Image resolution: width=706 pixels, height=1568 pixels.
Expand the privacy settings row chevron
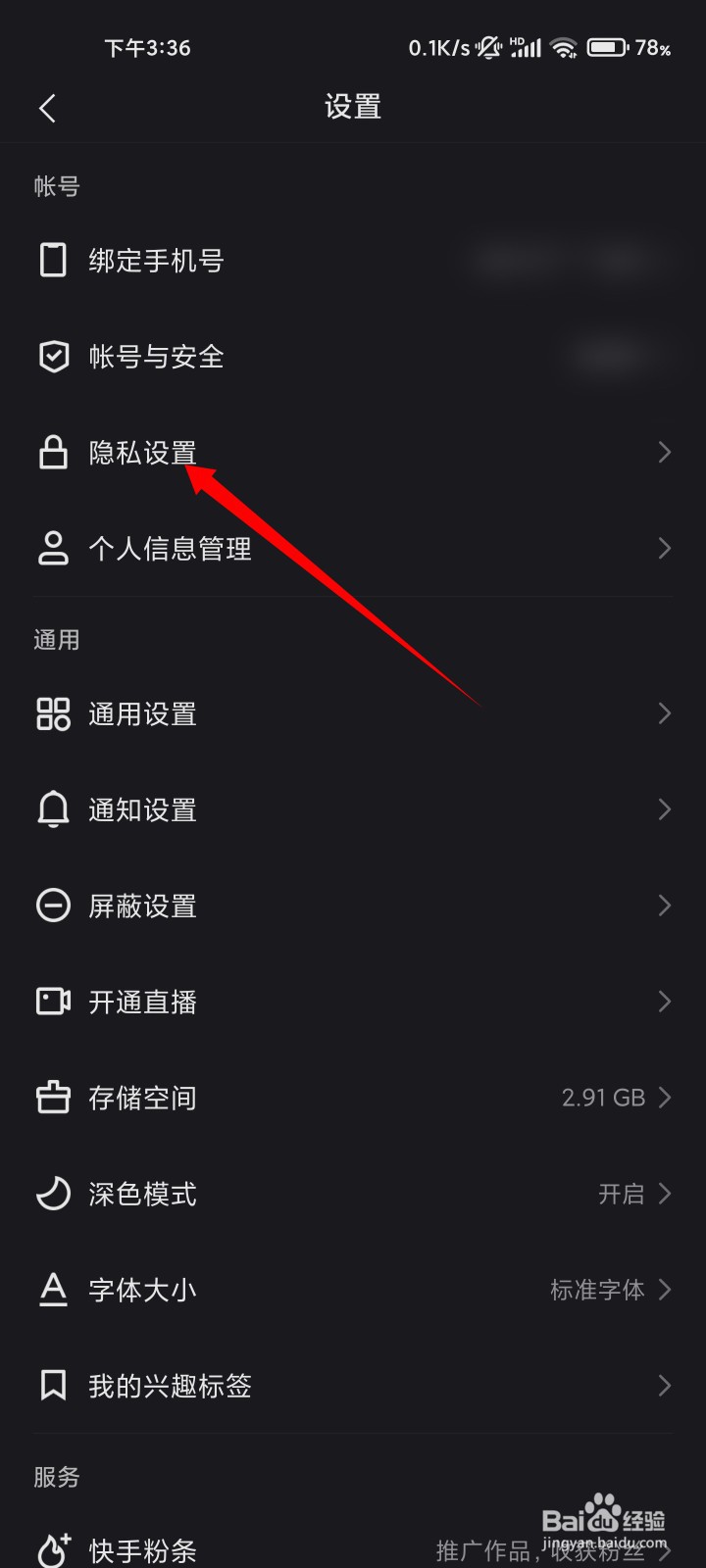coord(664,453)
